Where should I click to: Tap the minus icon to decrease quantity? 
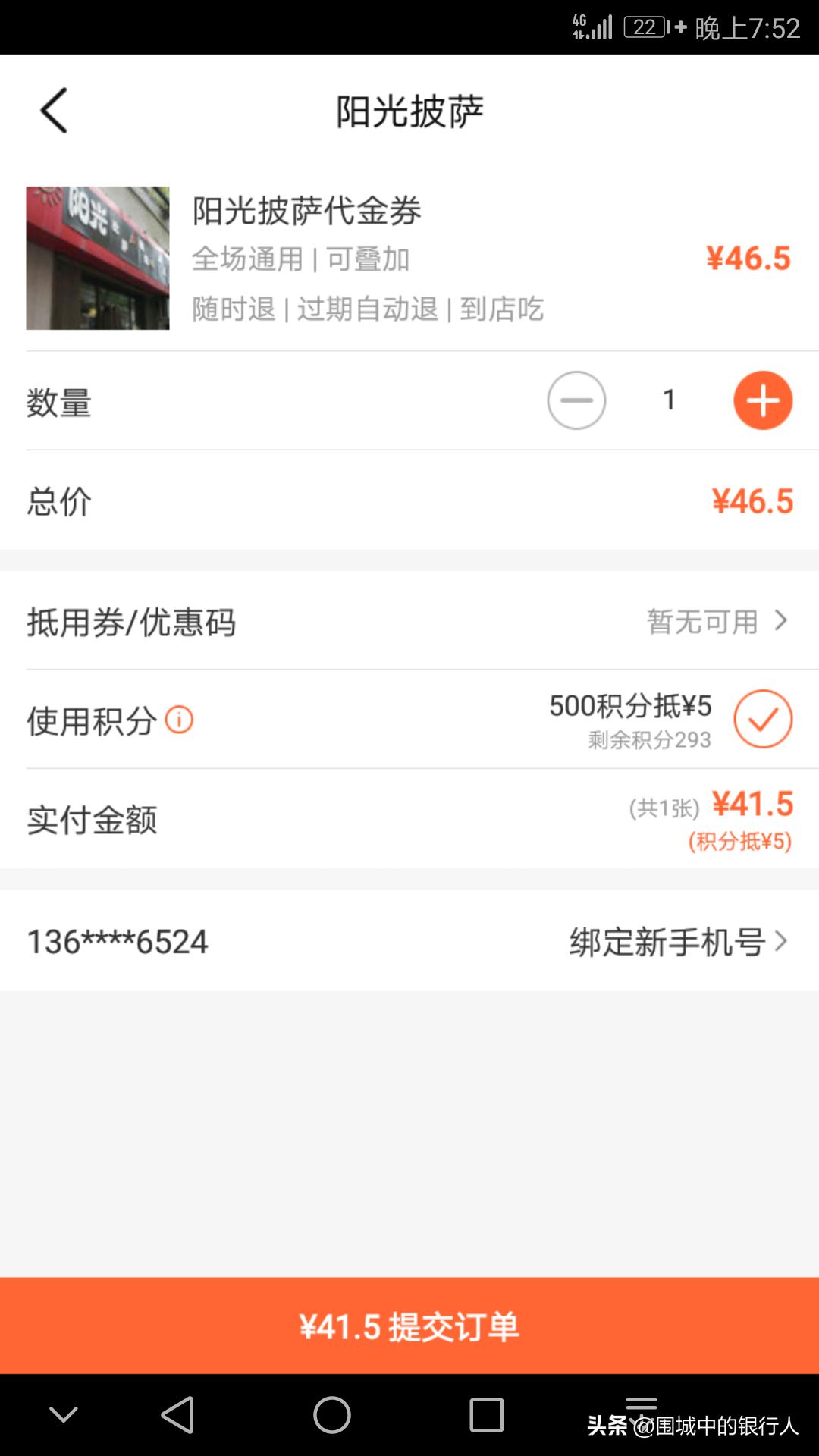(x=577, y=400)
